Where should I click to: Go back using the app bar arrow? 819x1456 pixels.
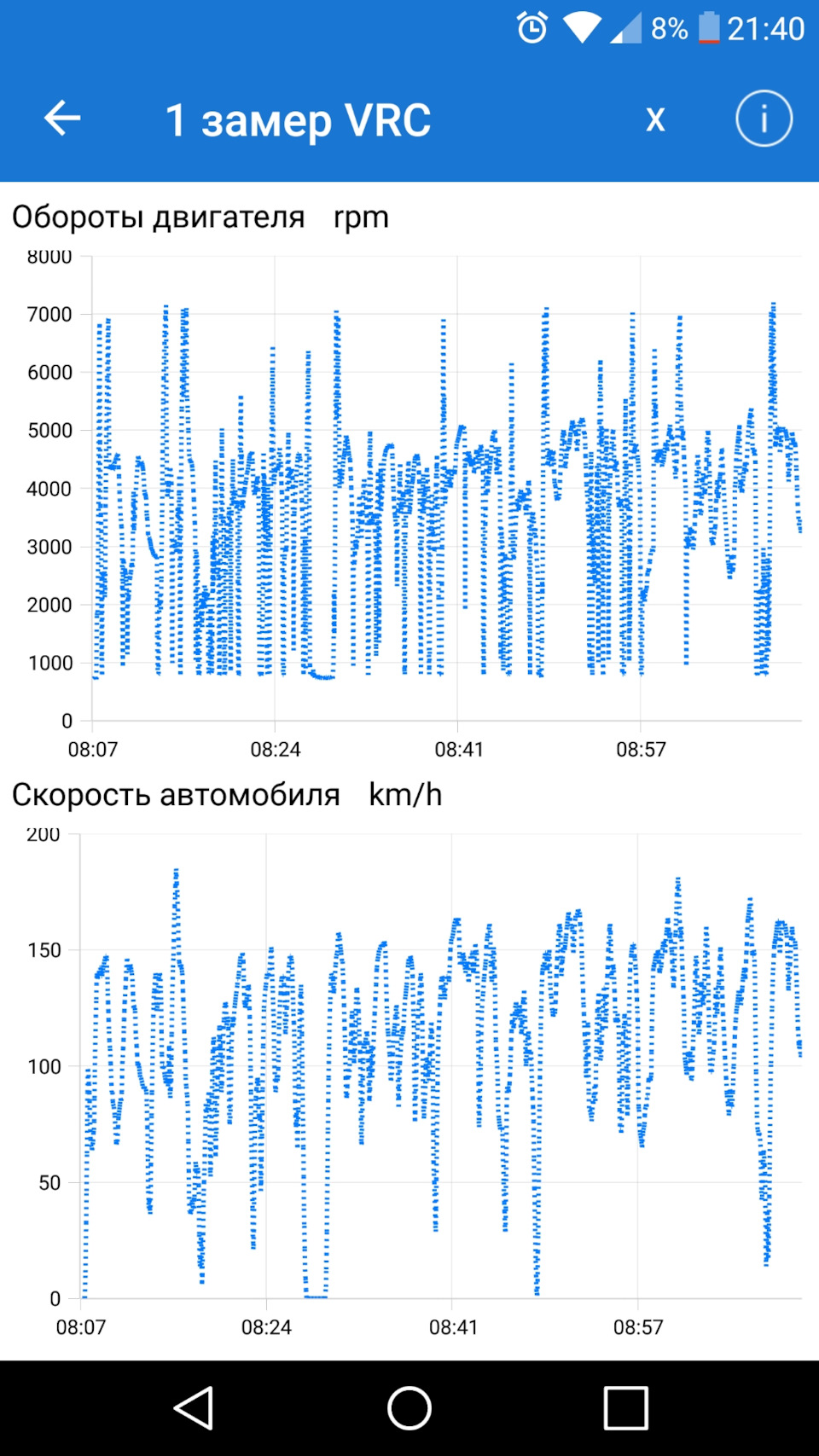click(62, 119)
